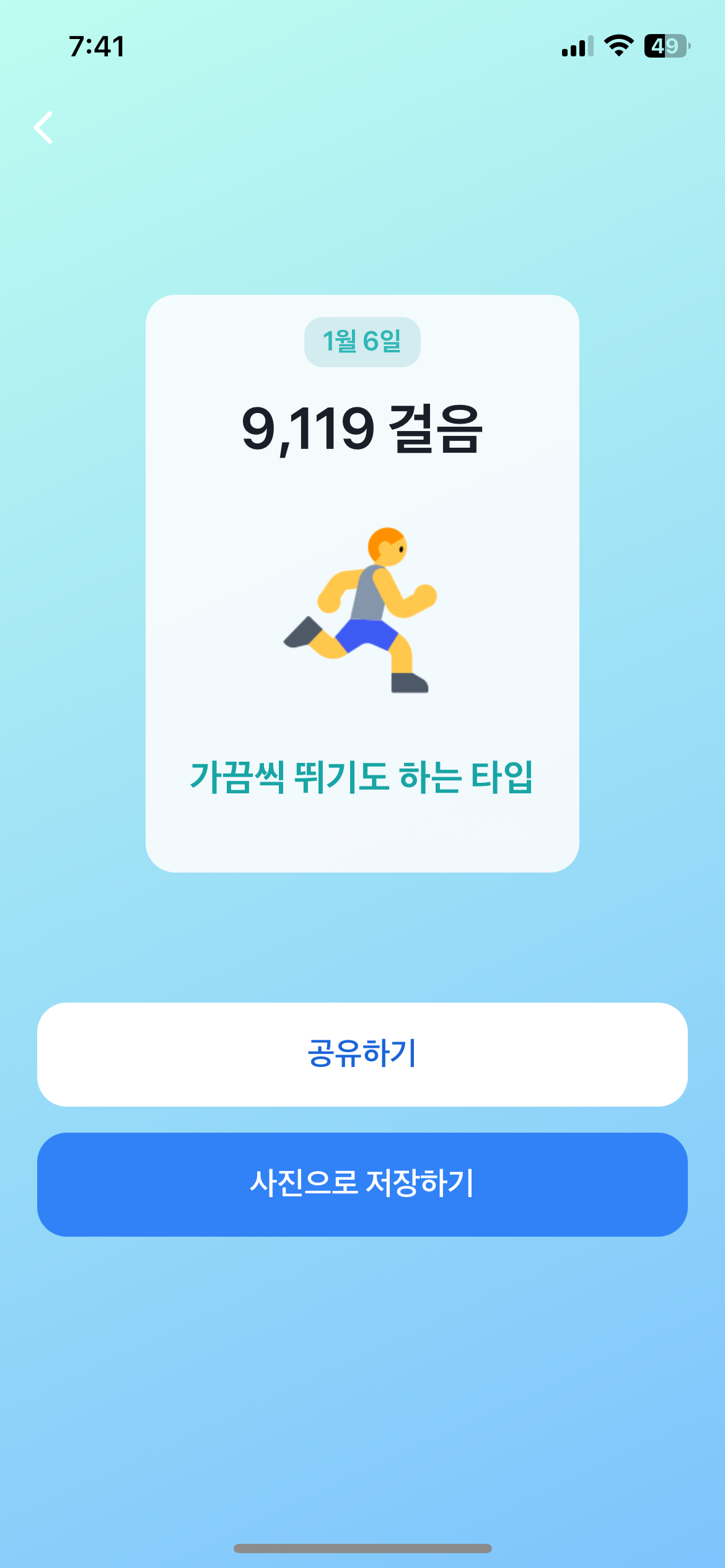This screenshot has height=1568, width=725.
Task: Go back using the top-left arrow
Action: pyautogui.click(x=43, y=128)
